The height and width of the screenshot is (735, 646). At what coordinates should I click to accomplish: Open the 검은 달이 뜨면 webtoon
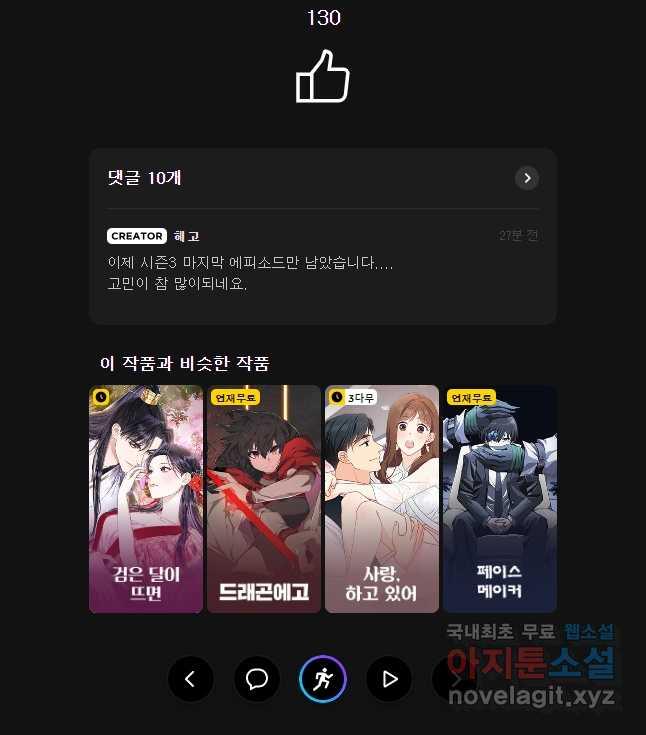tap(146, 498)
